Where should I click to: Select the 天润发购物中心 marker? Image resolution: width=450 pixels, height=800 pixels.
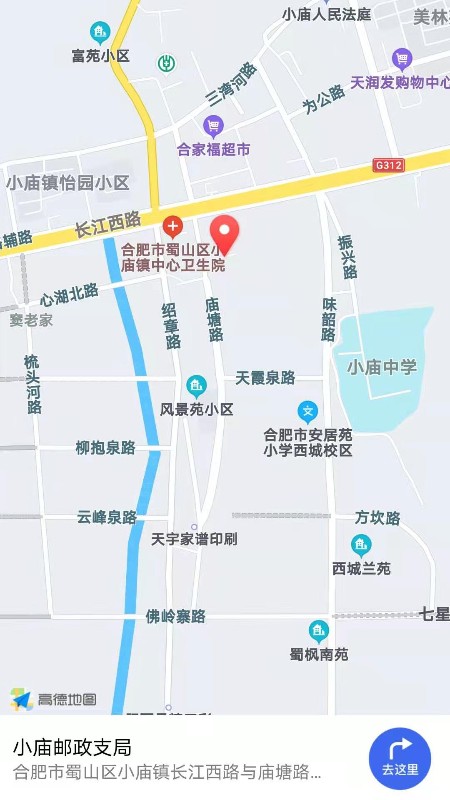402,60
